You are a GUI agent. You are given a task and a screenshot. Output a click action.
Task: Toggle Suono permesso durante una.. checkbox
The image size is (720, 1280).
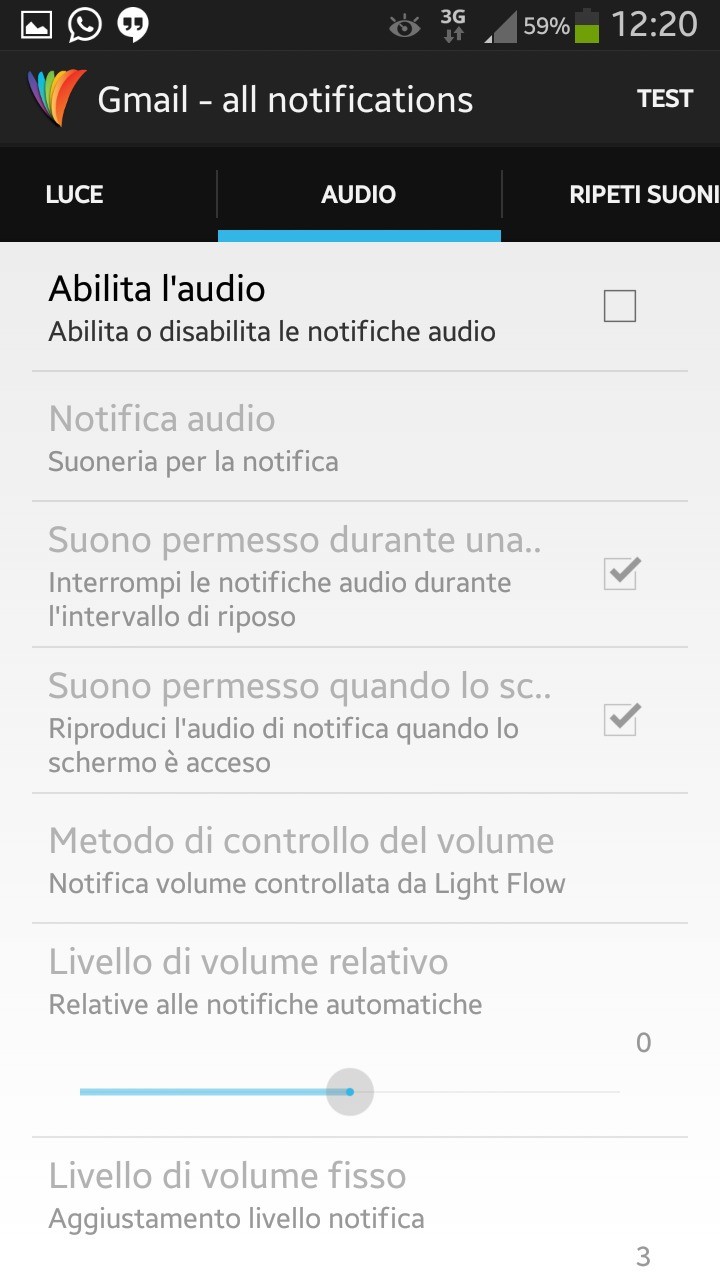coord(620,574)
